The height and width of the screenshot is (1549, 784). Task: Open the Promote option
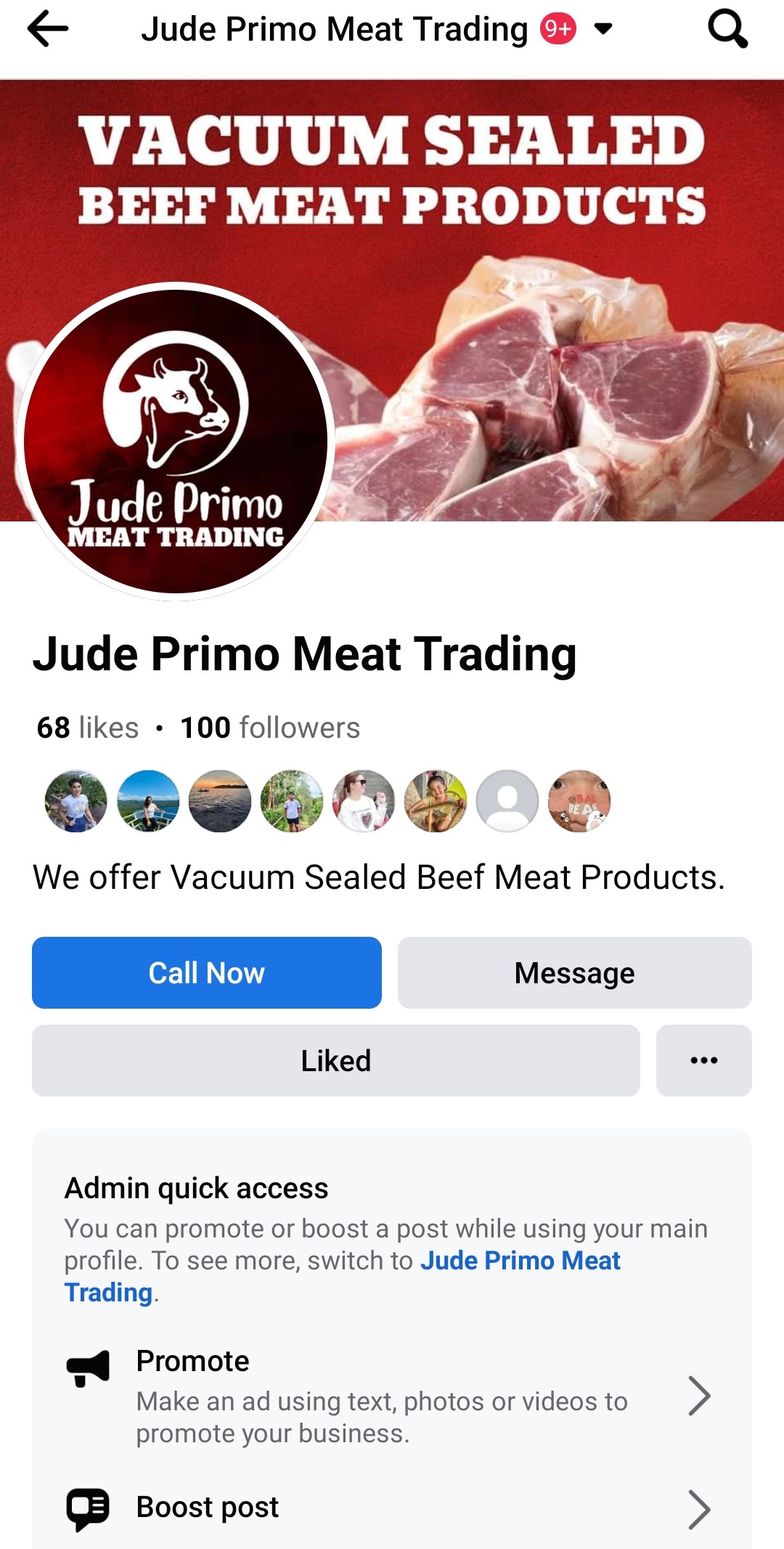(x=388, y=1395)
